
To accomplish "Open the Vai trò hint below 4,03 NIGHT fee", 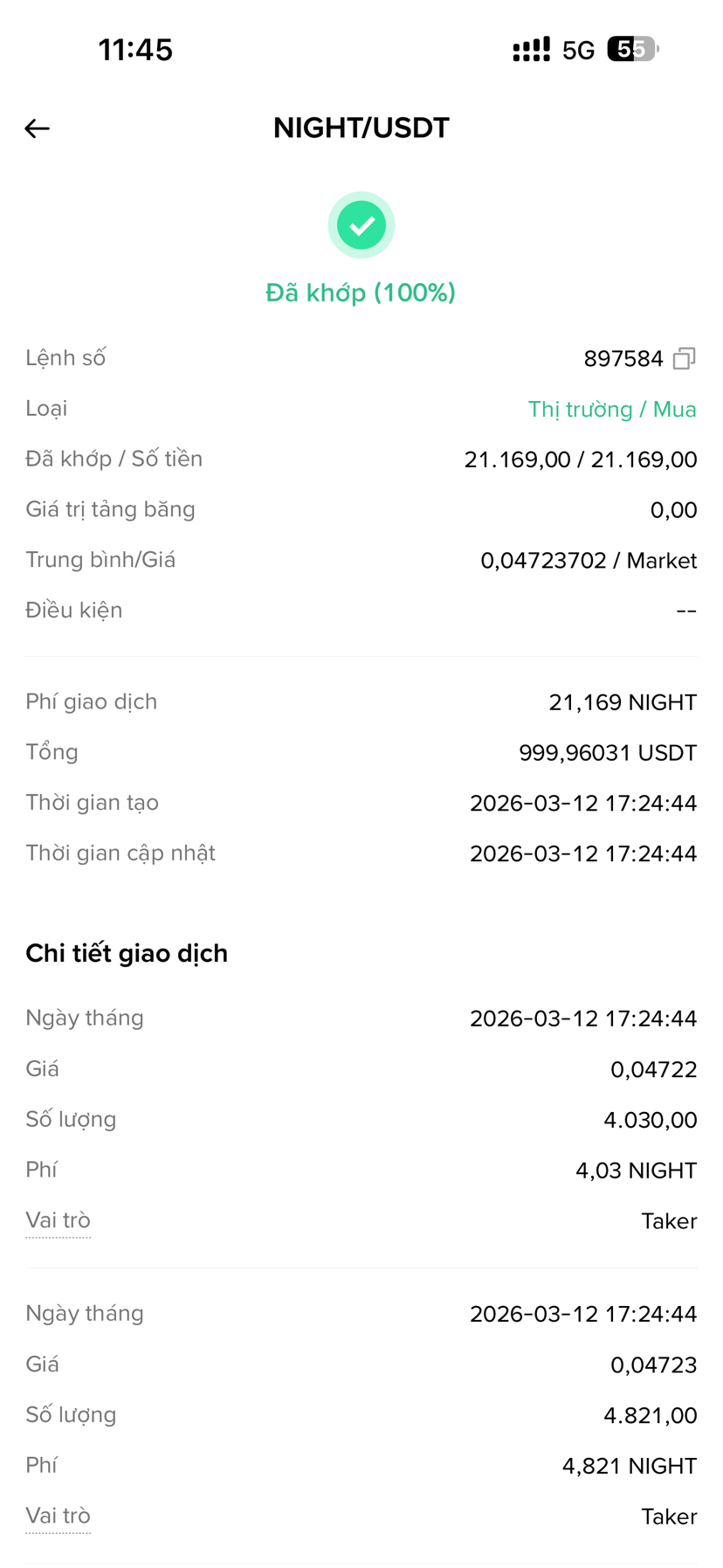I will click(x=58, y=1220).
